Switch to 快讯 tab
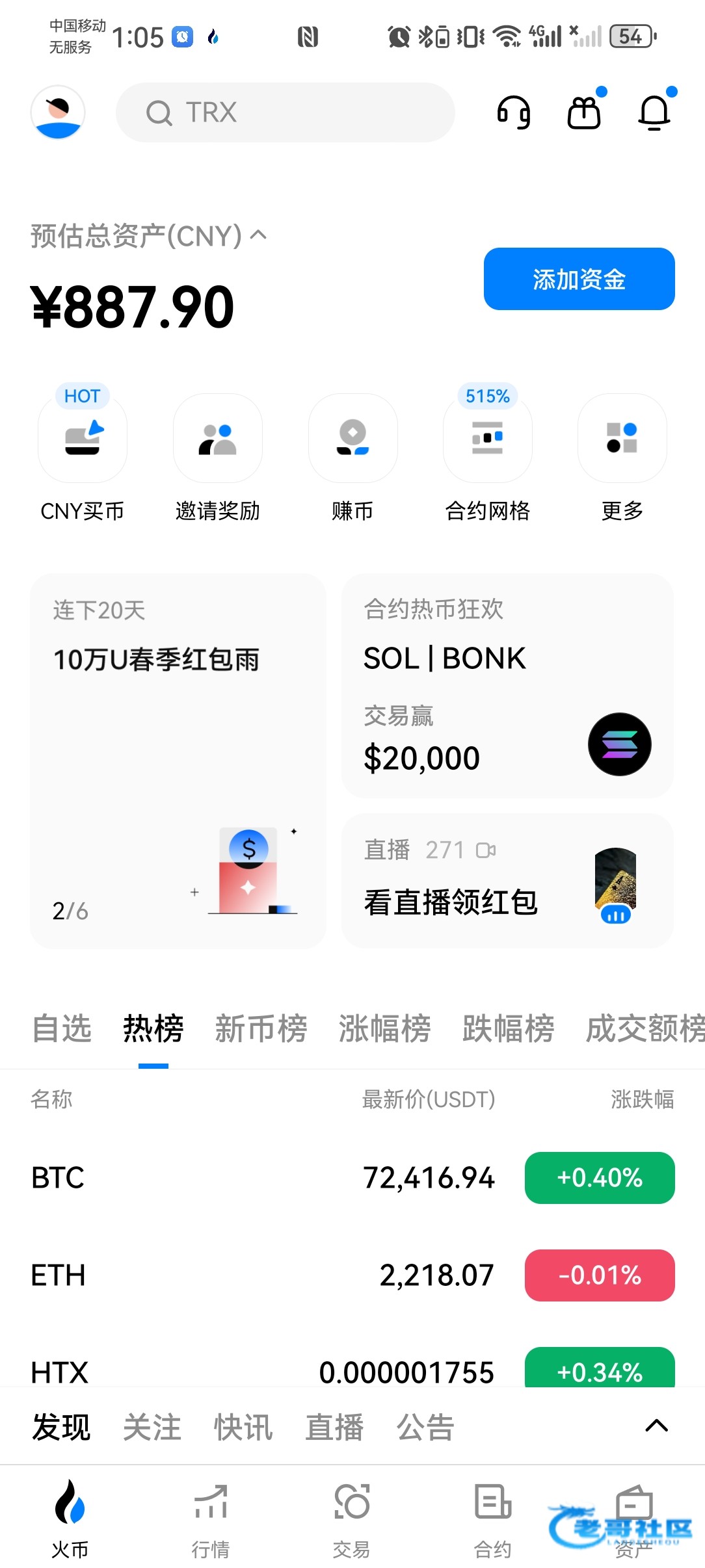This screenshot has width=705, height=1568. [x=243, y=1427]
